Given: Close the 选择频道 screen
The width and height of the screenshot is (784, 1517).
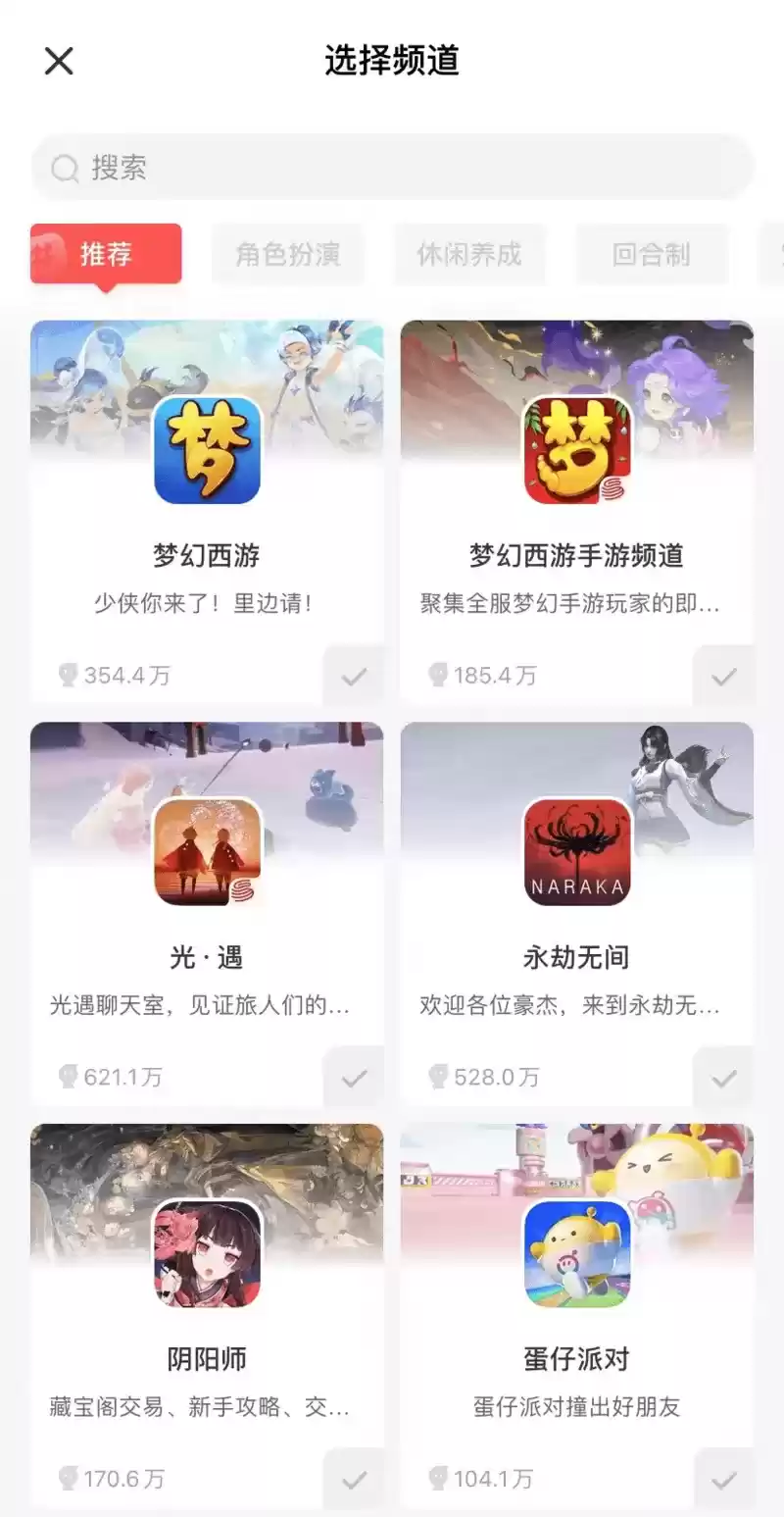Looking at the screenshot, I should (x=59, y=61).
